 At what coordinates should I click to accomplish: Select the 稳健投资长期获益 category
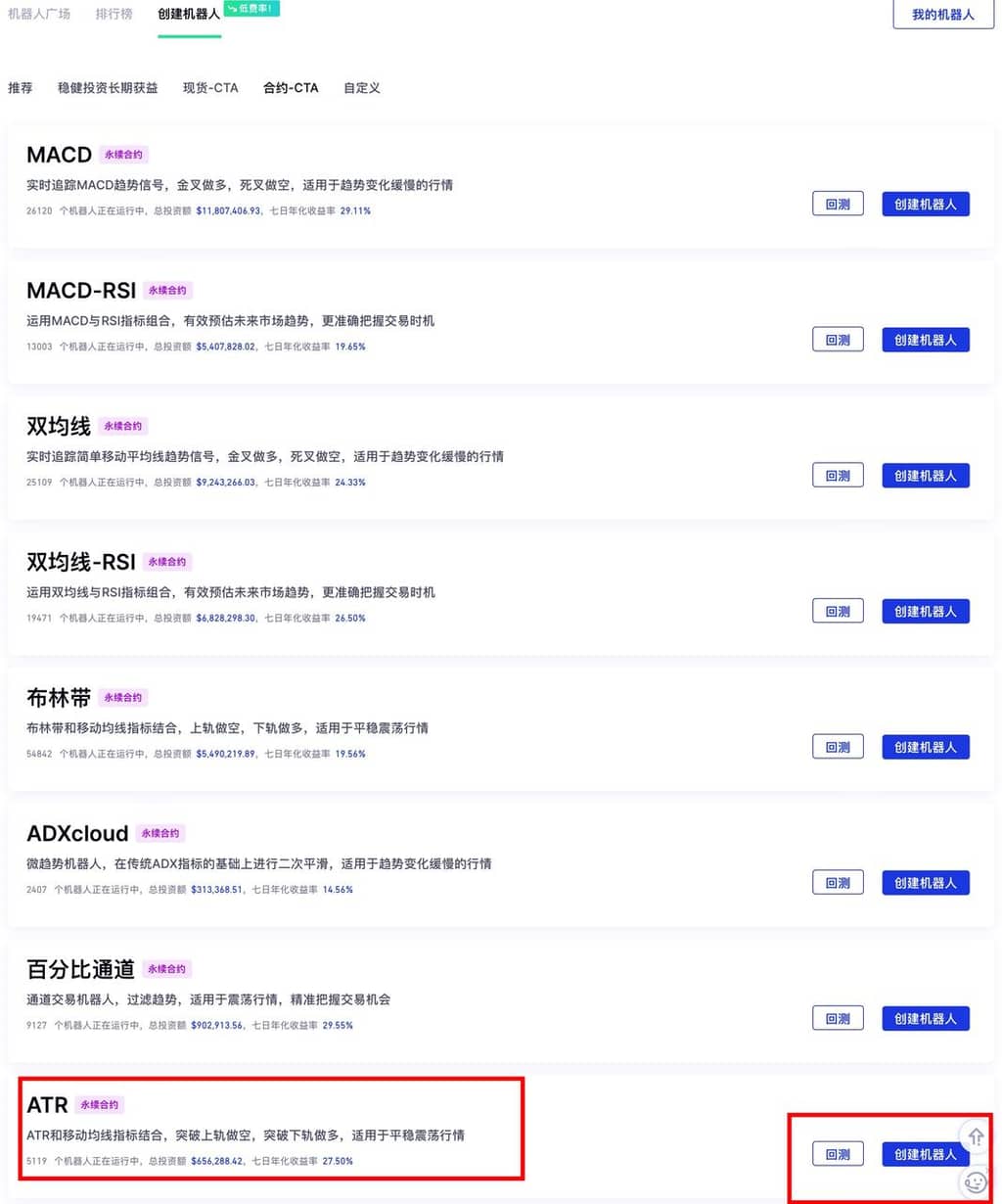[x=108, y=88]
